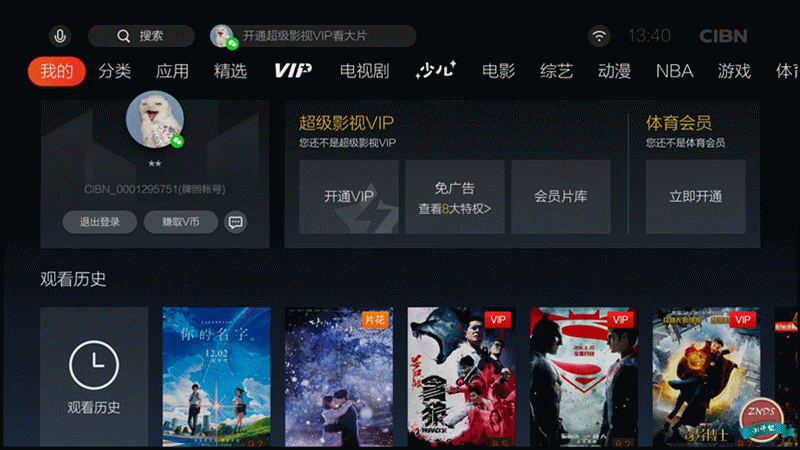This screenshot has height=450, width=800.
Task: Tap the 赚取V币 button
Action: click(x=180, y=222)
